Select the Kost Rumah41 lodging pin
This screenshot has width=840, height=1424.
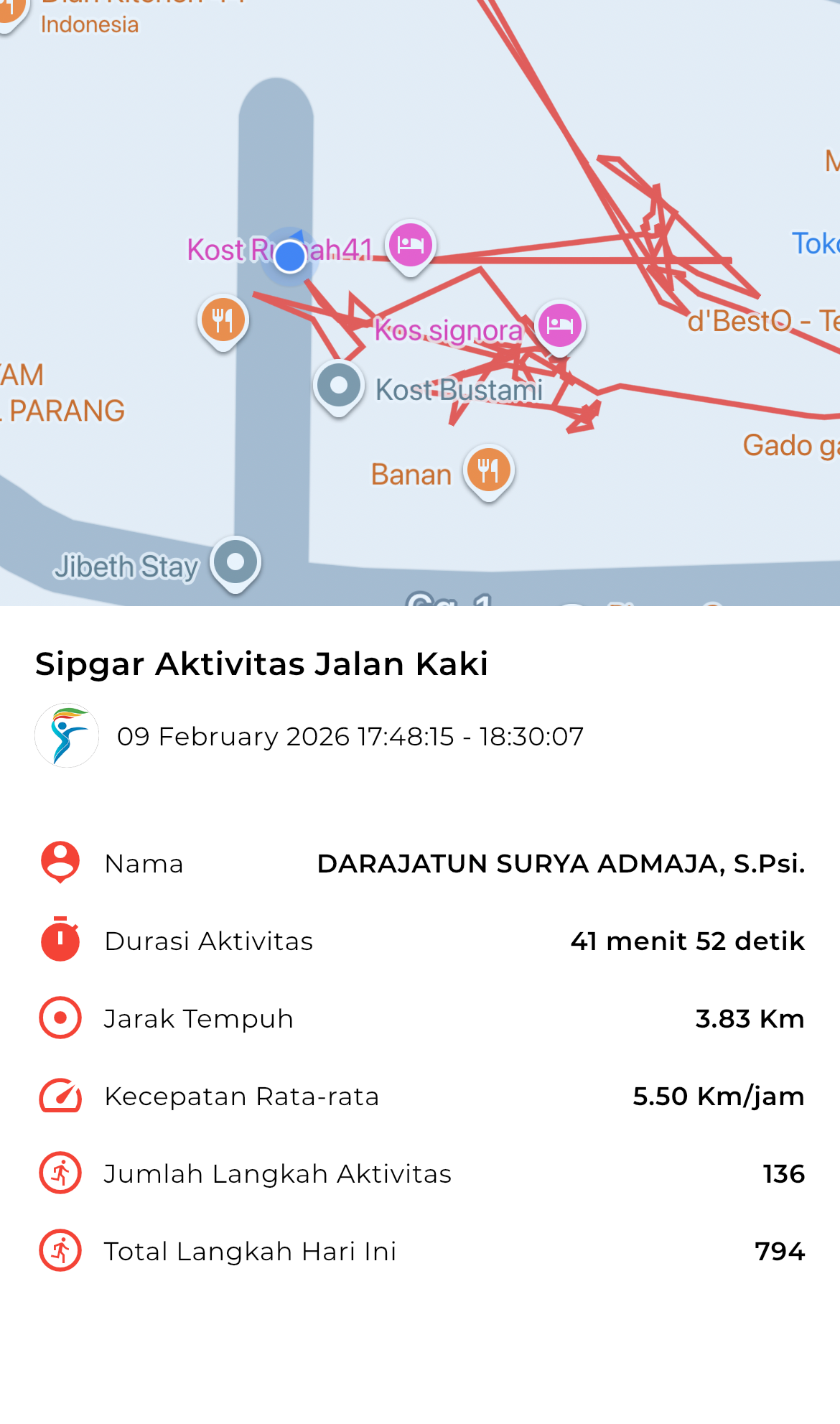pos(411,245)
